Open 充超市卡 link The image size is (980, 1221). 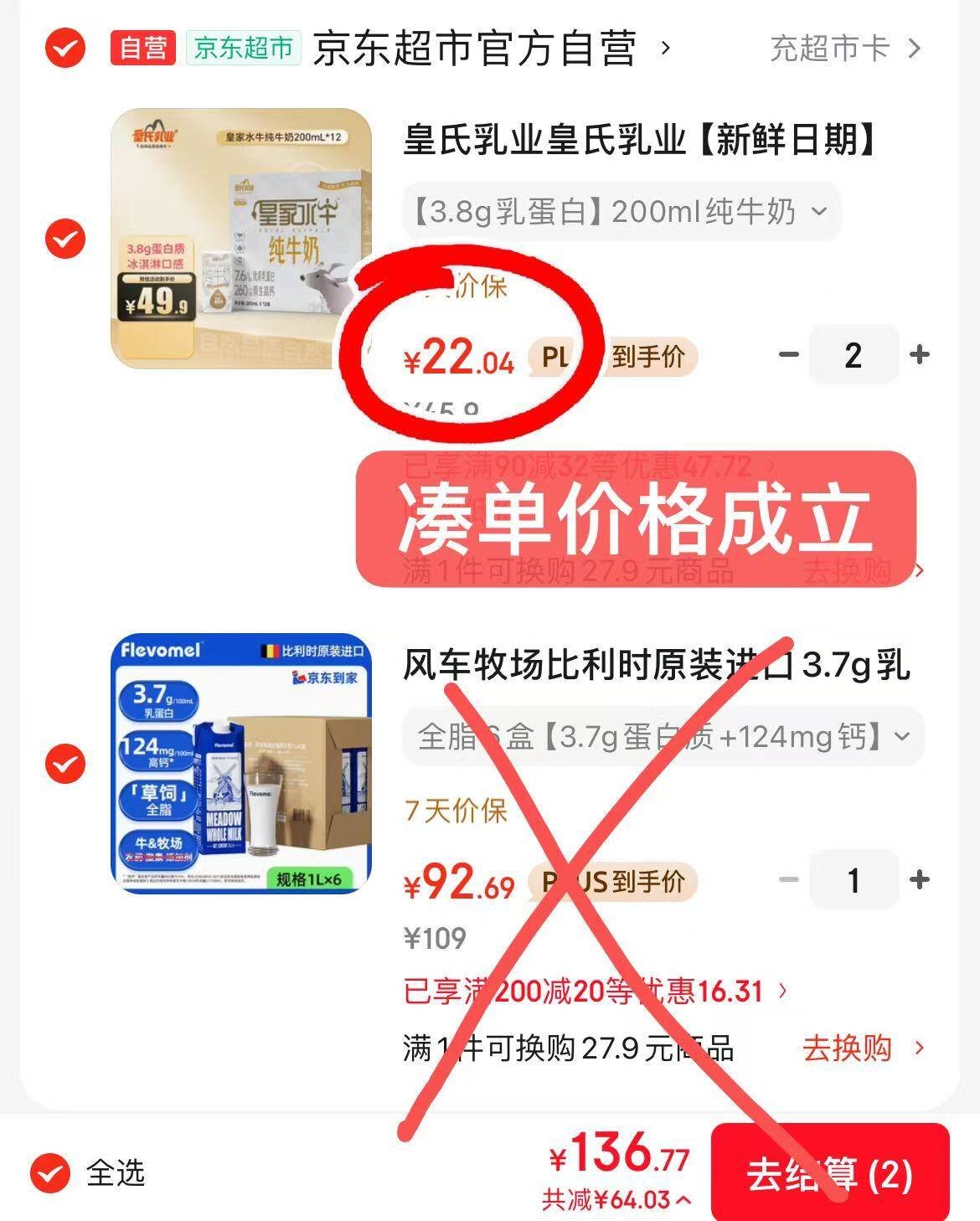point(844,49)
